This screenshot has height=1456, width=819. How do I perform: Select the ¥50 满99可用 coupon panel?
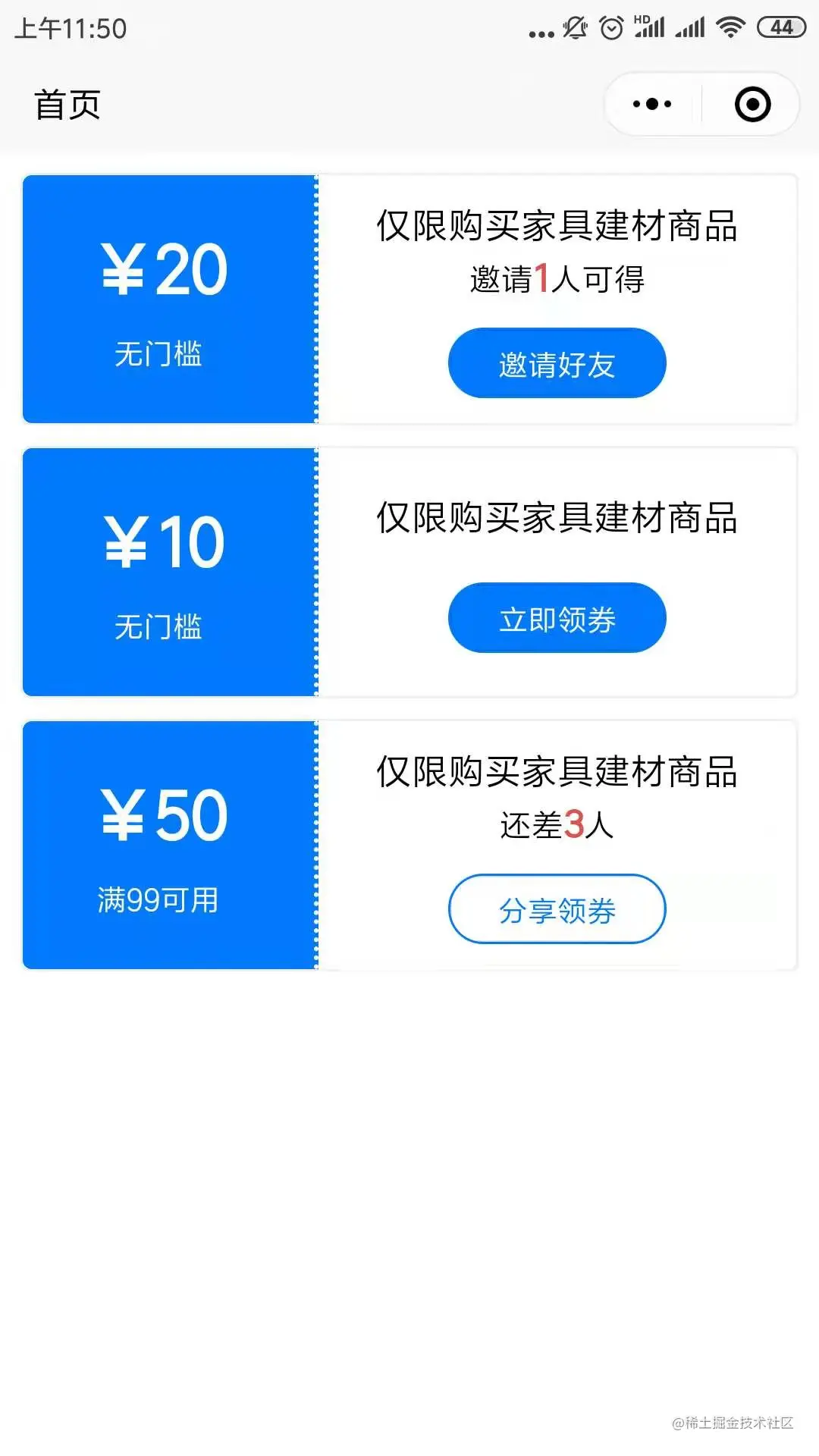pos(167,844)
